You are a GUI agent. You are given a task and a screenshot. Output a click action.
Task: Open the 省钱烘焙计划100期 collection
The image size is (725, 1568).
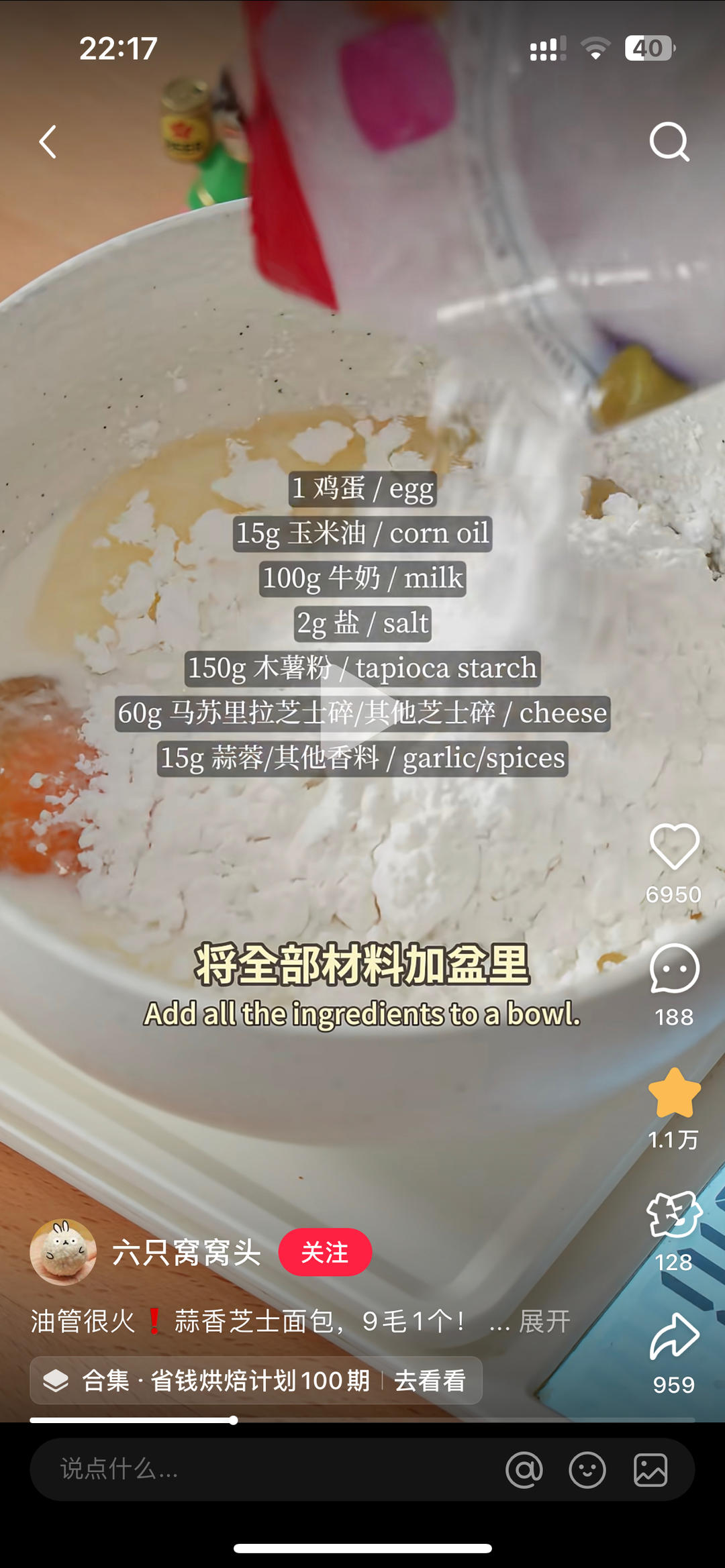coord(255,1381)
